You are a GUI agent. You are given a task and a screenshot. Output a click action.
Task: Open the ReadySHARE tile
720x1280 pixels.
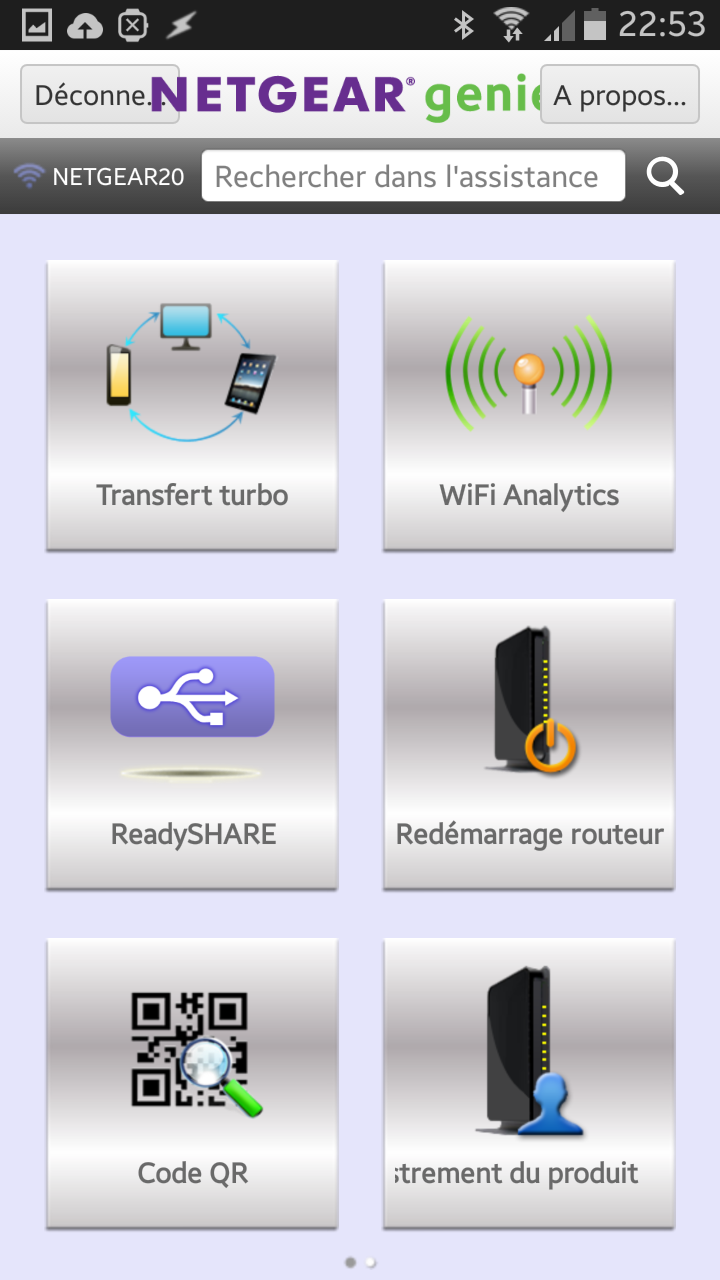192,743
